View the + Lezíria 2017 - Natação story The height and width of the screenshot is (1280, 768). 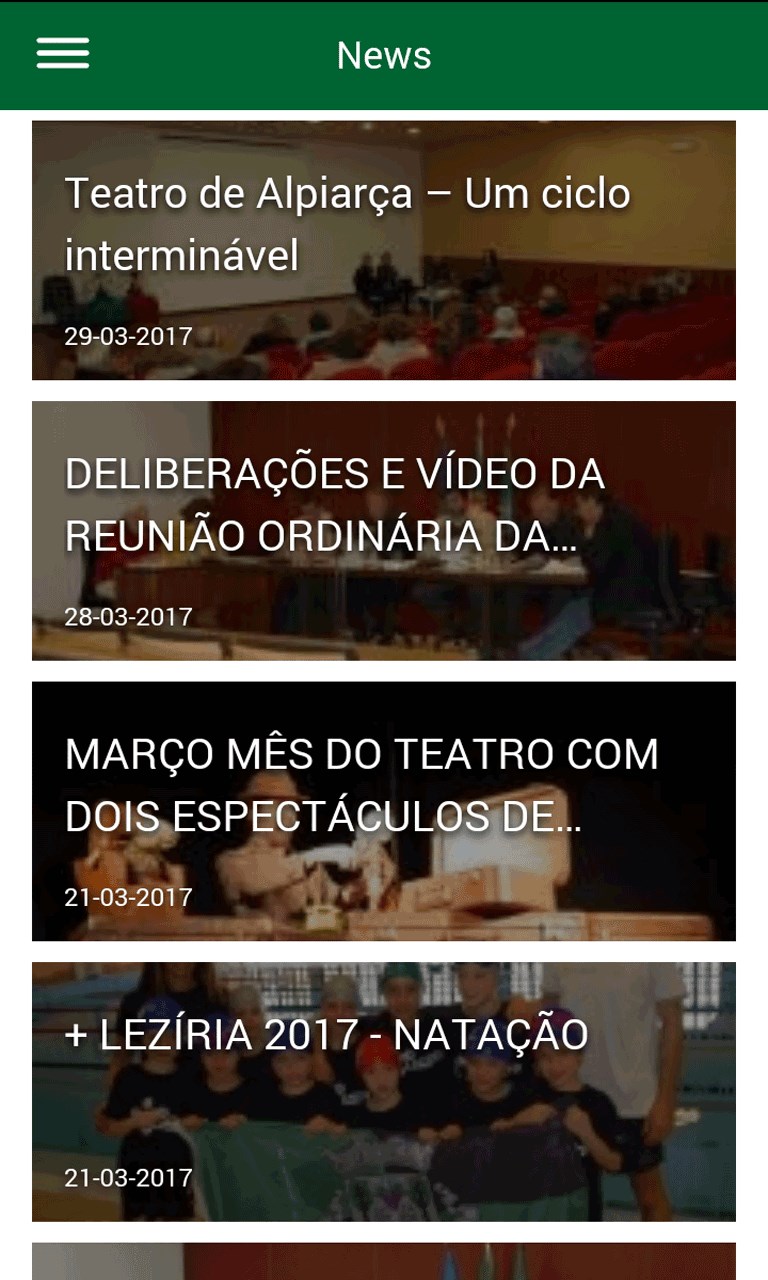384,1090
